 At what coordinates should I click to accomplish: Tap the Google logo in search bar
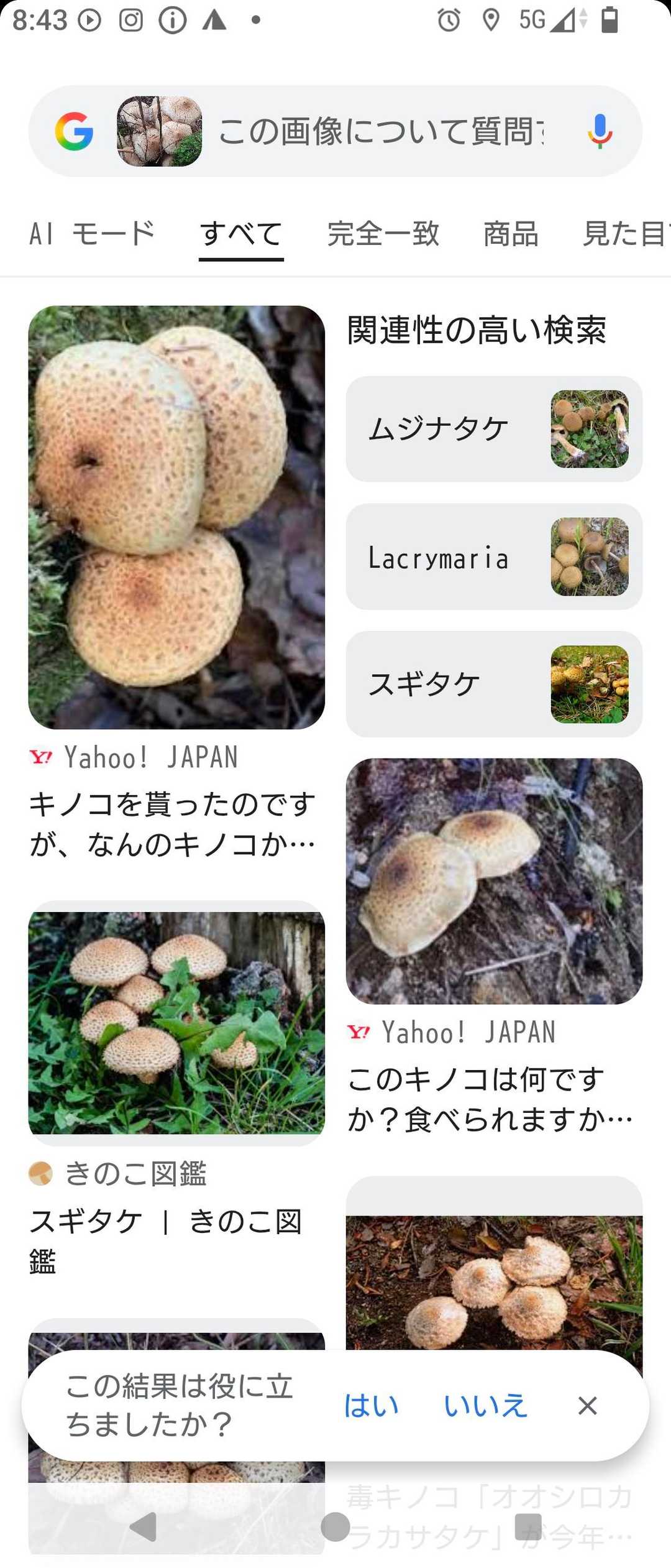pos(74,131)
